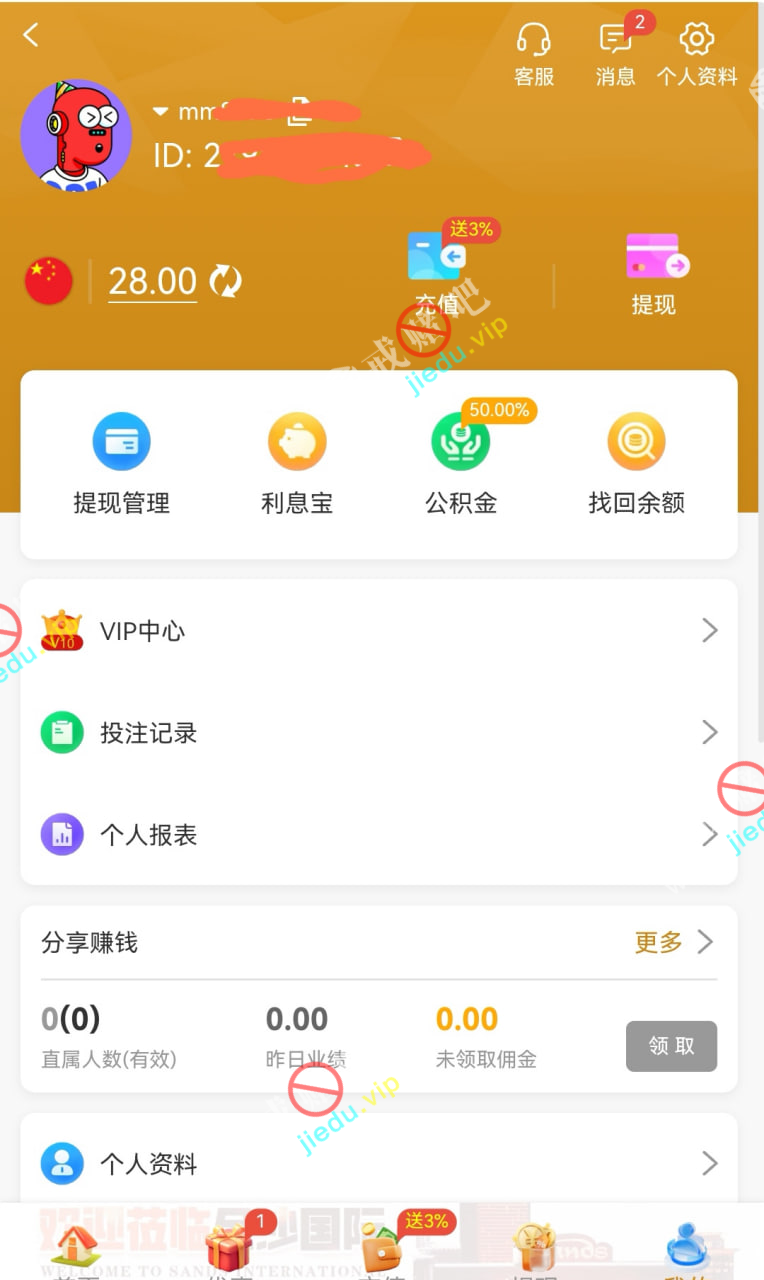Open 客服 customer service
The height and width of the screenshot is (1280, 764).
tap(534, 55)
